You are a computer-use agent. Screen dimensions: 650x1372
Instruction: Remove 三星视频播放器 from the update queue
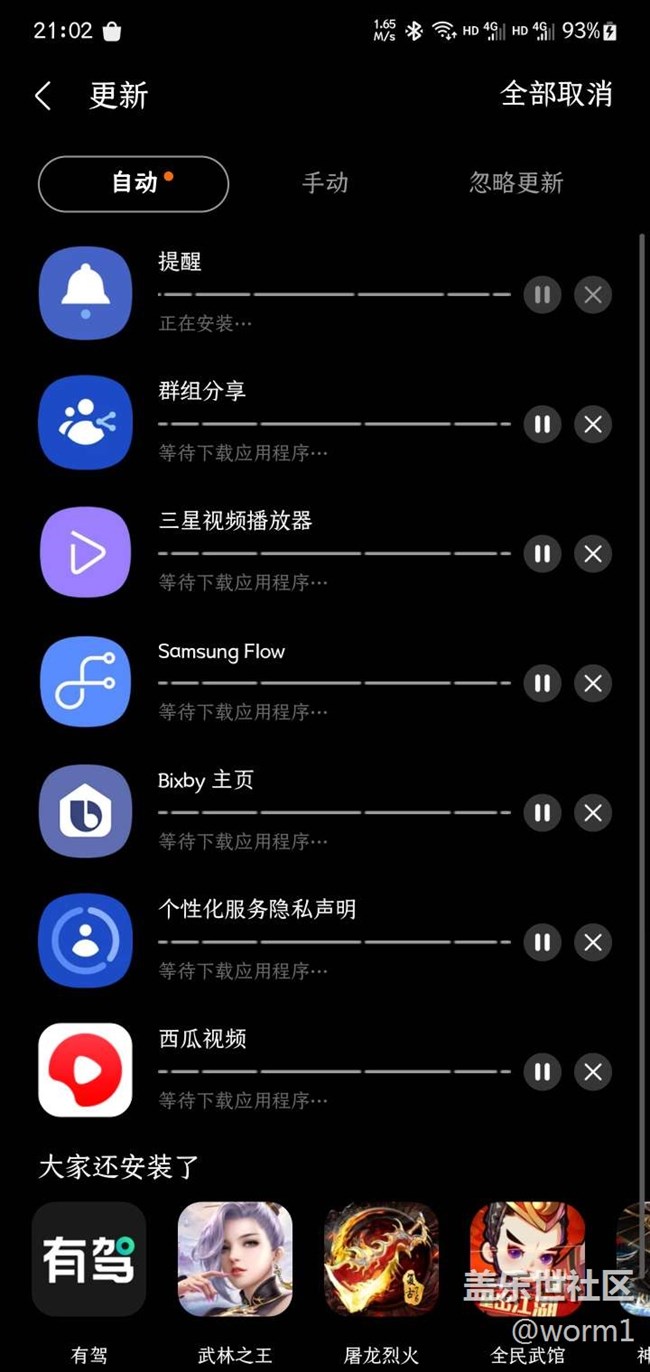[x=593, y=553]
